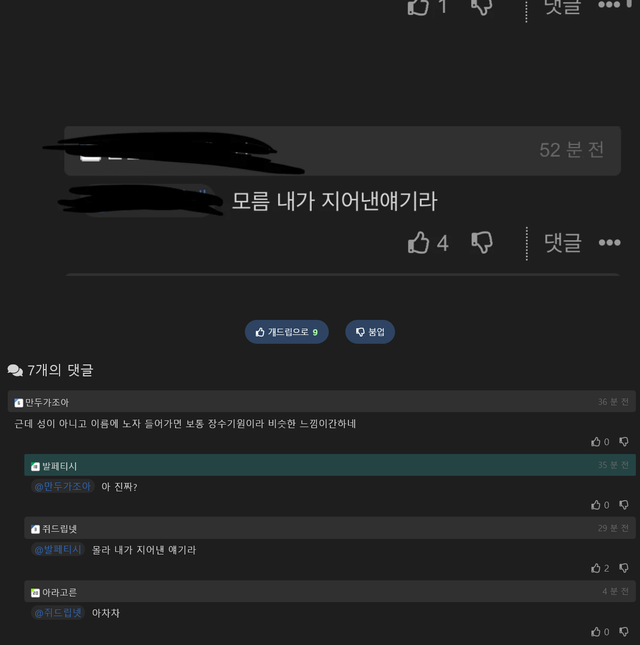This screenshot has width=640, height=645.
Task: Dislike 발페티시's reply
Action: tap(624, 505)
